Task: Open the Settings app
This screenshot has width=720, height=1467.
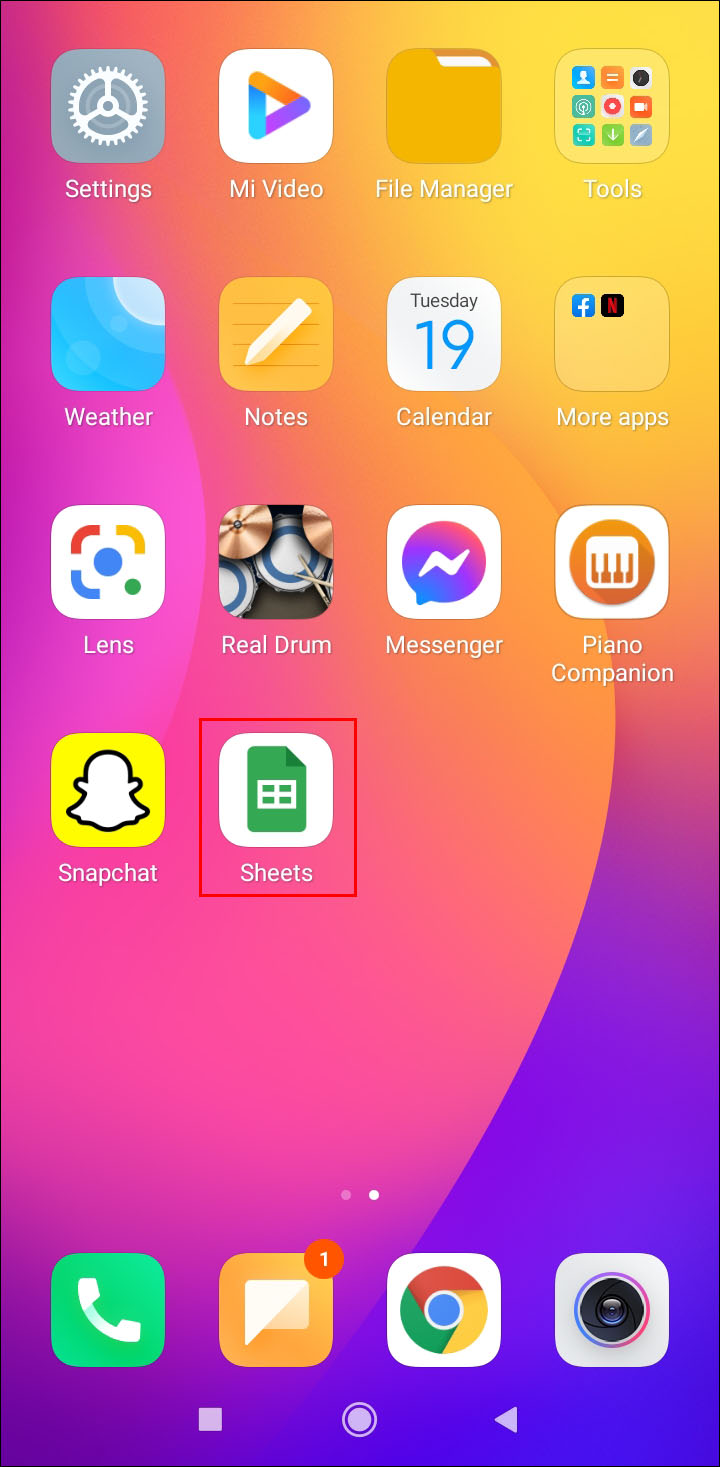Action: (108, 106)
